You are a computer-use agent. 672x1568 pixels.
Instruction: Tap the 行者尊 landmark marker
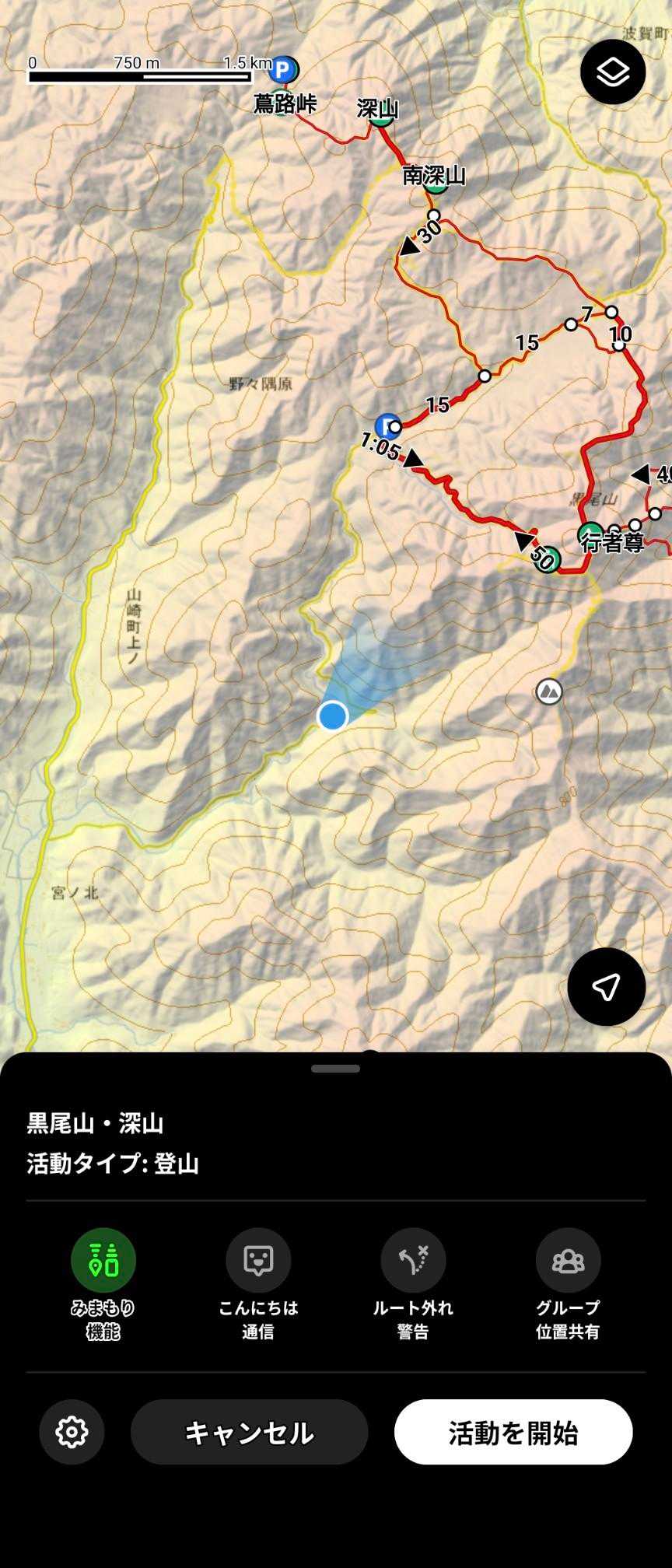tap(591, 535)
